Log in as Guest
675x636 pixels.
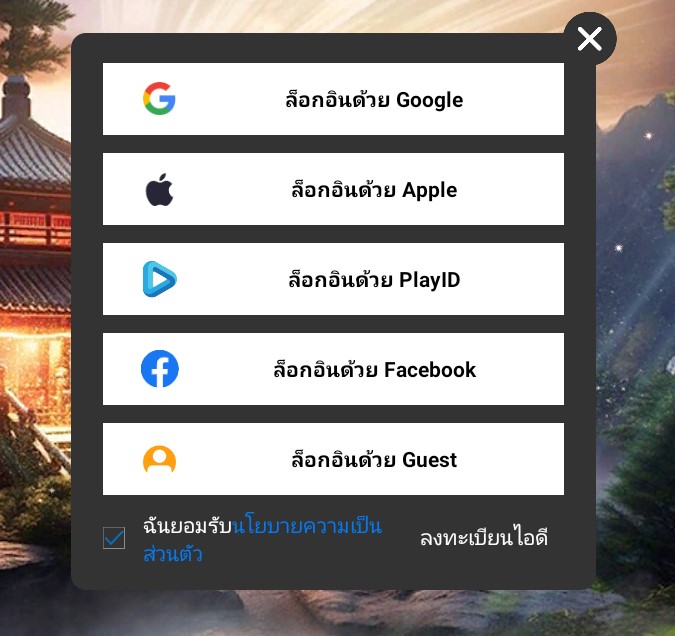[333, 459]
